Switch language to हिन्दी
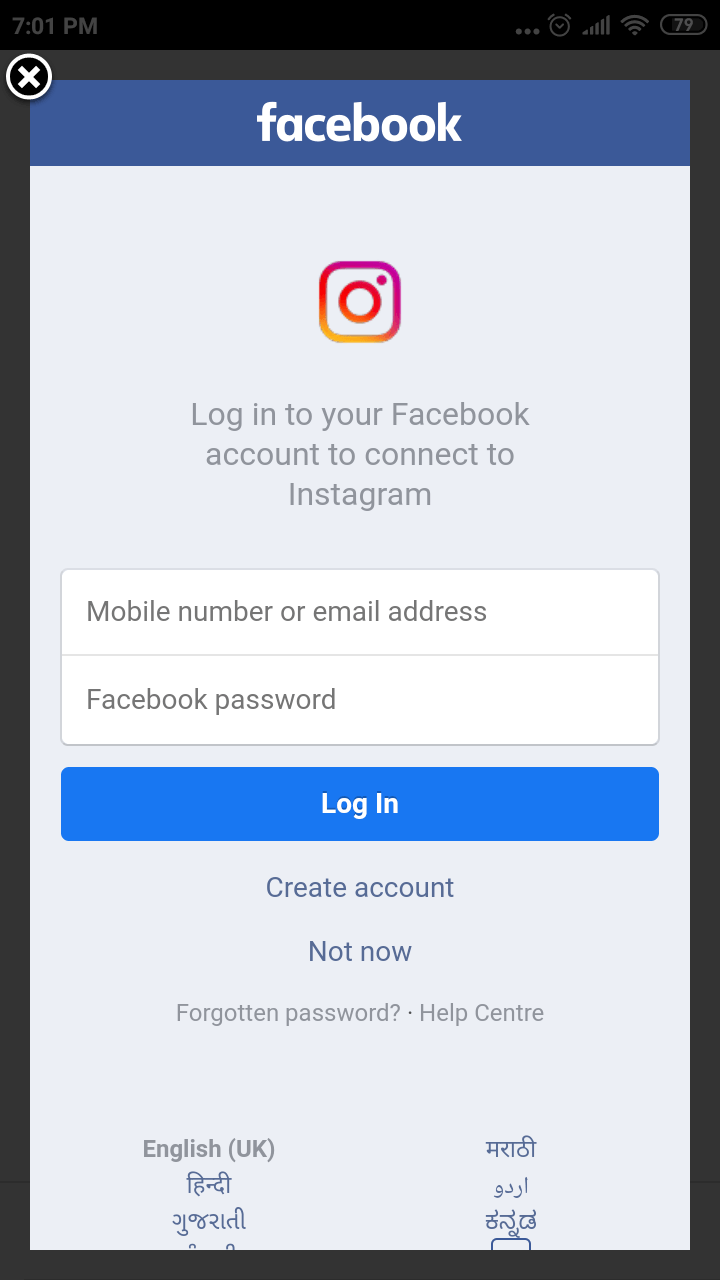Screen dimensions: 720x1280 (x=209, y=1186)
